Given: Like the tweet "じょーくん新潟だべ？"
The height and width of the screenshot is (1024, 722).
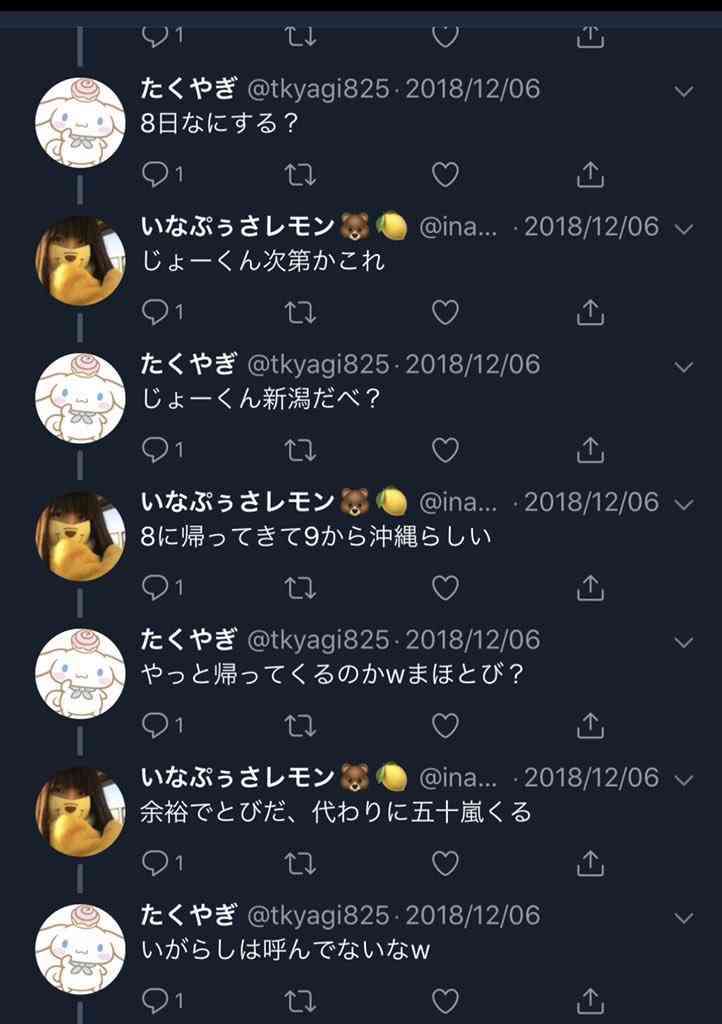Looking at the screenshot, I should [445, 450].
